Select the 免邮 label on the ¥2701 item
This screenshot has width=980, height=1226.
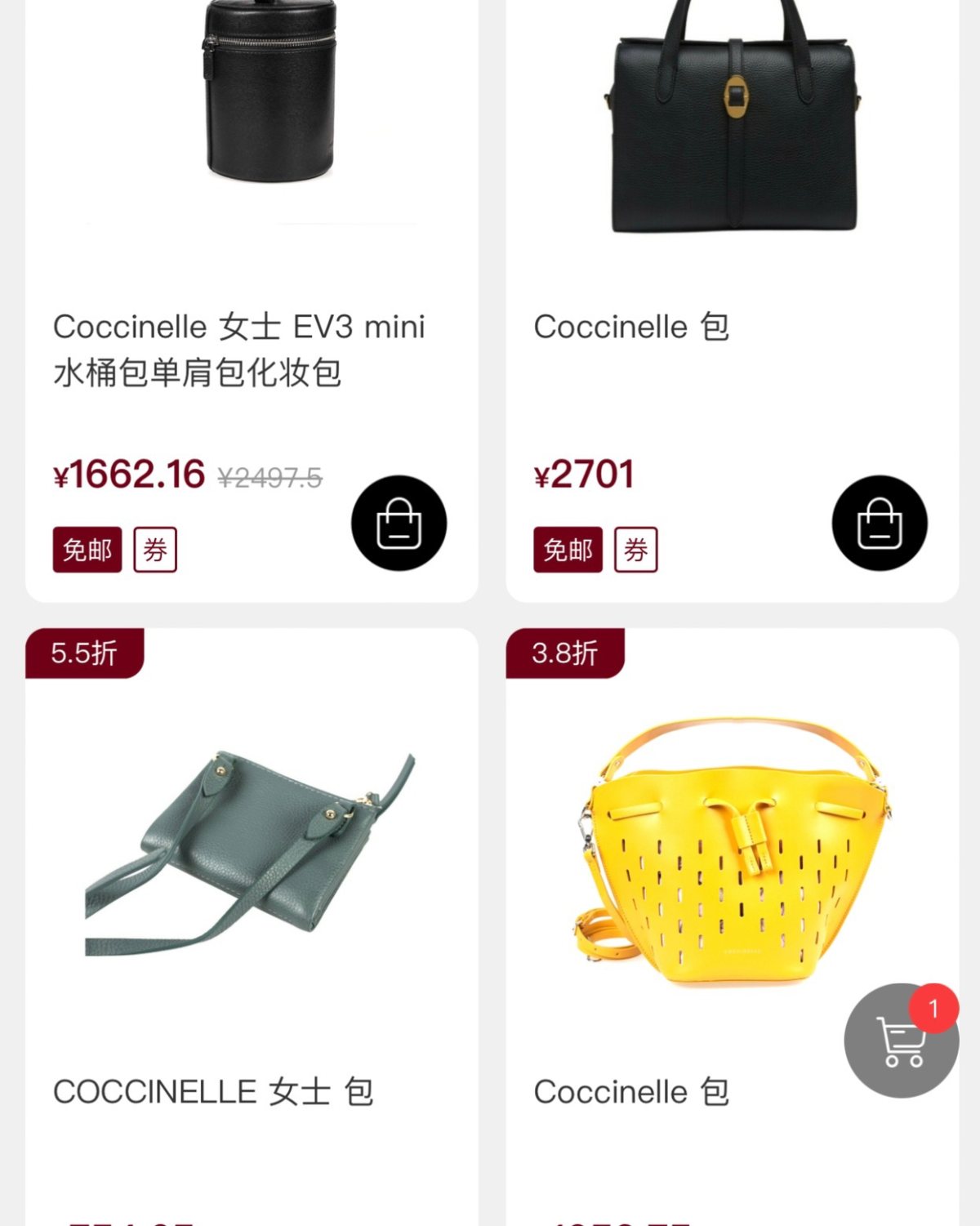(568, 550)
